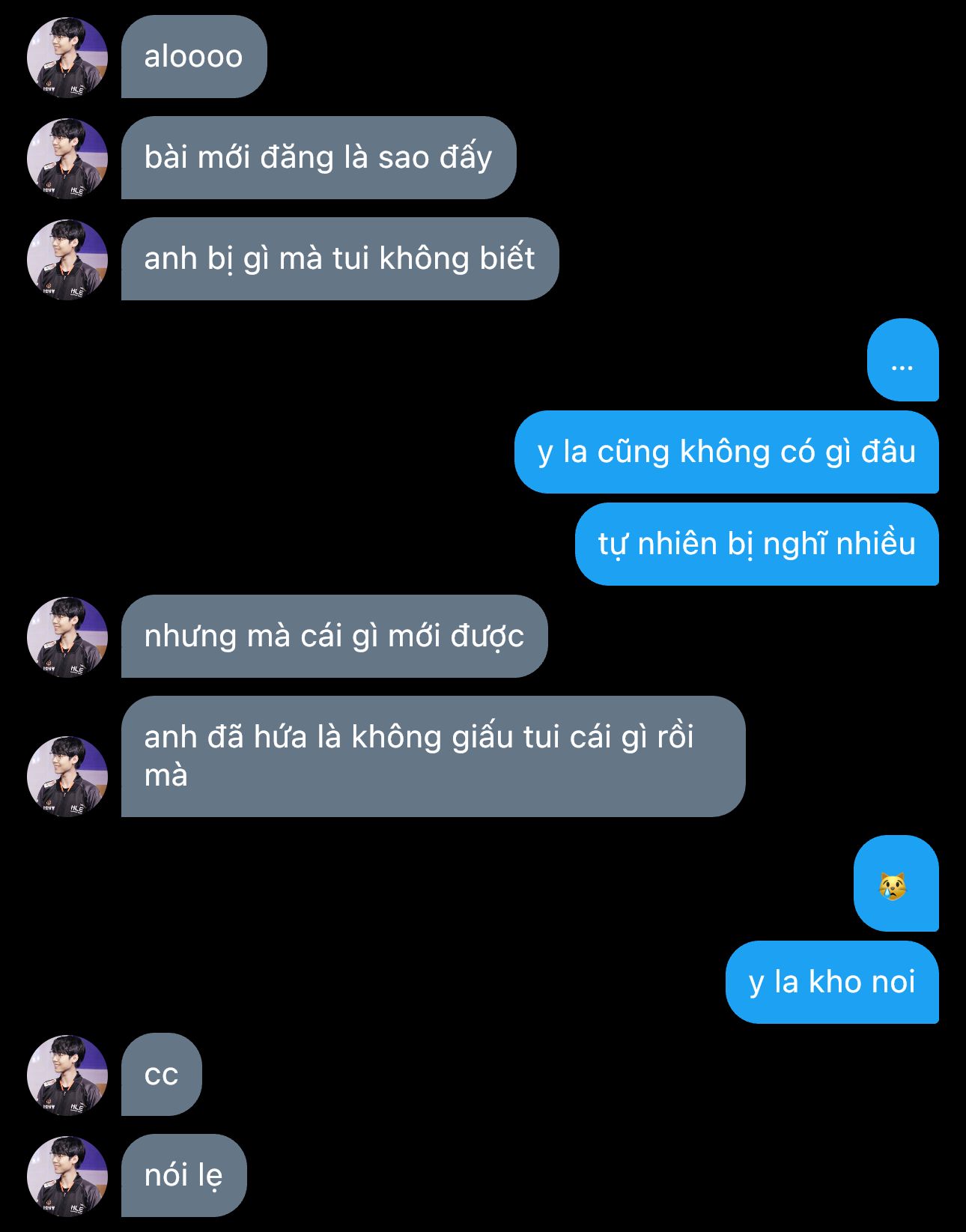Open profile picture beside the "cc" message

point(67,1075)
